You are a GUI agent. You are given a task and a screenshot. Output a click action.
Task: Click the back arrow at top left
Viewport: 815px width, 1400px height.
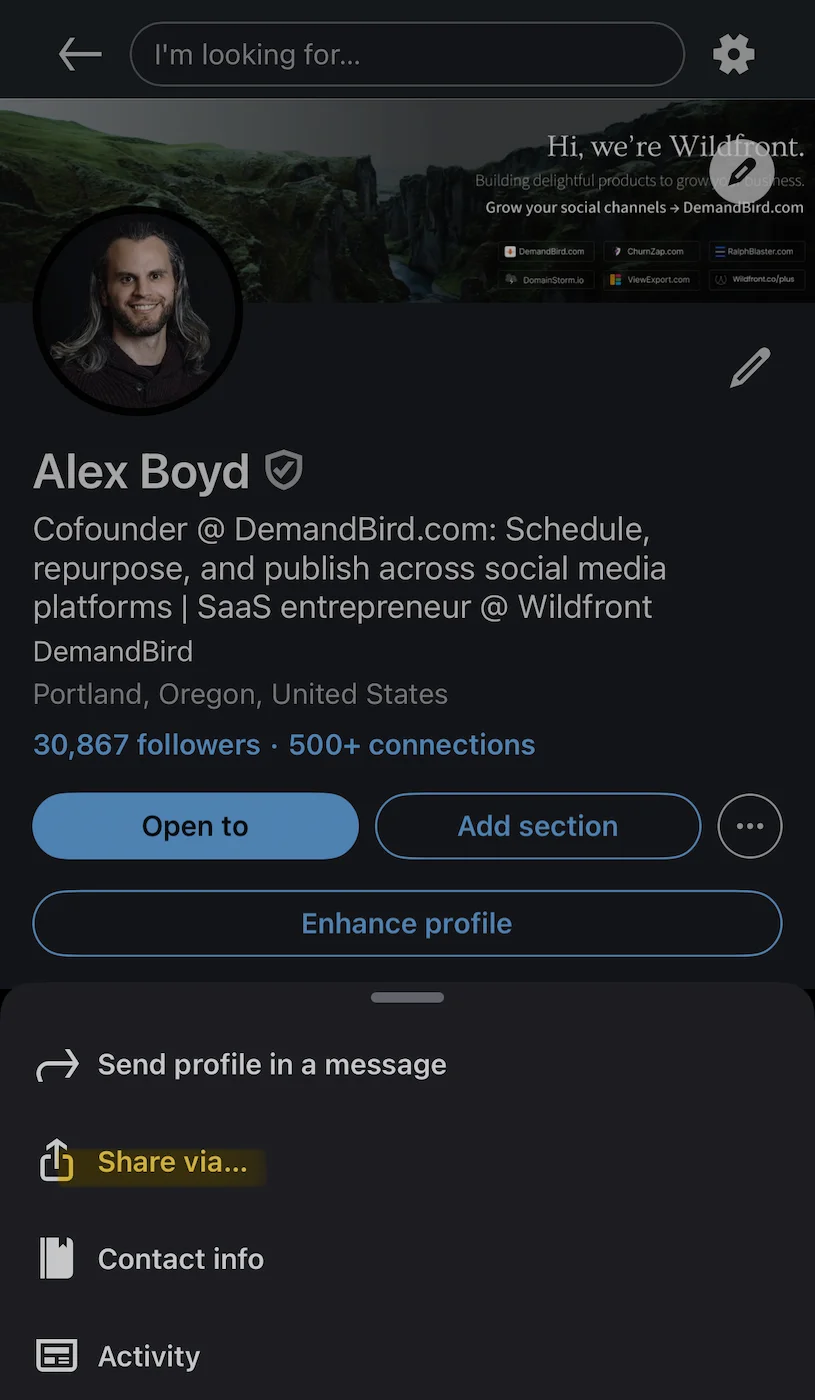click(80, 54)
